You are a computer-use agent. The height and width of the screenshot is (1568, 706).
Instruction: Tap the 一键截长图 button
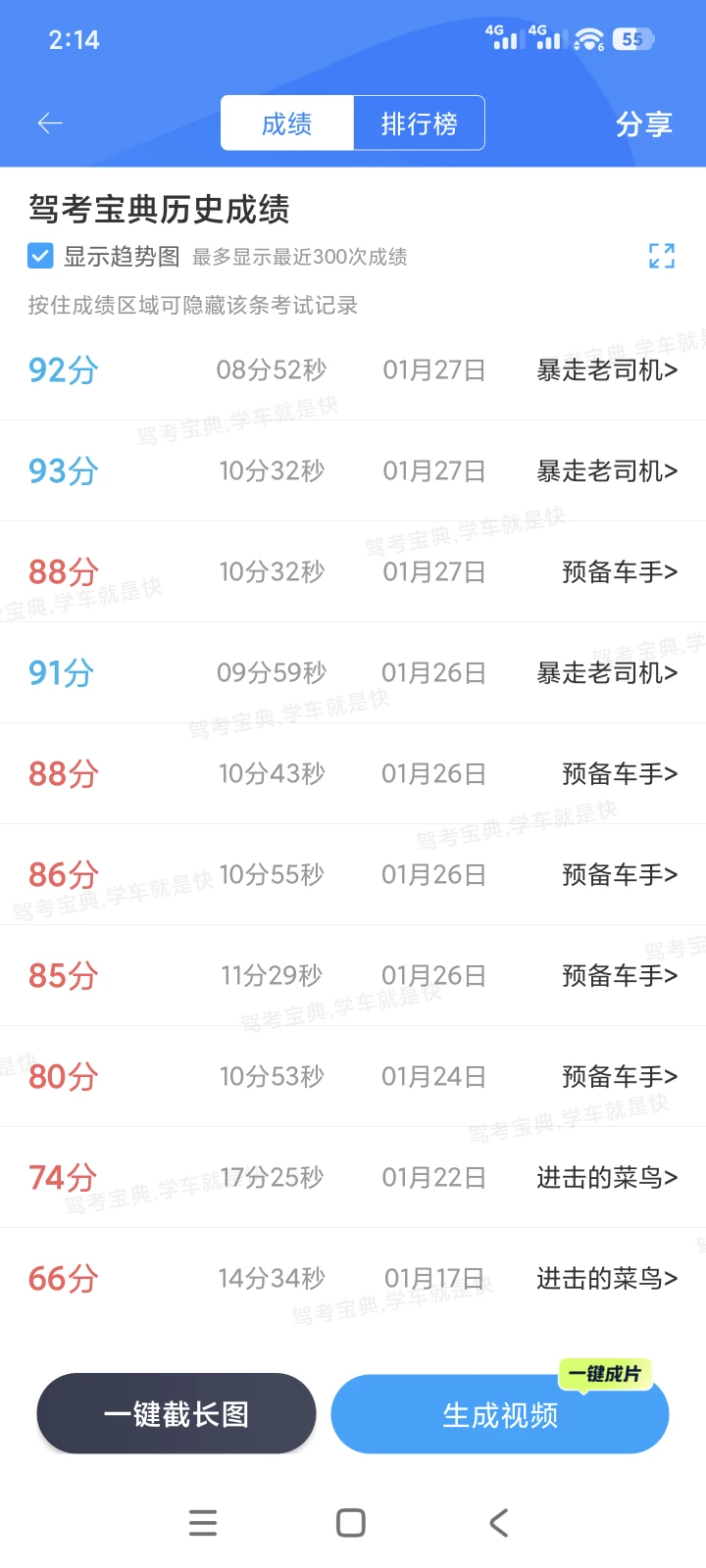click(176, 1414)
